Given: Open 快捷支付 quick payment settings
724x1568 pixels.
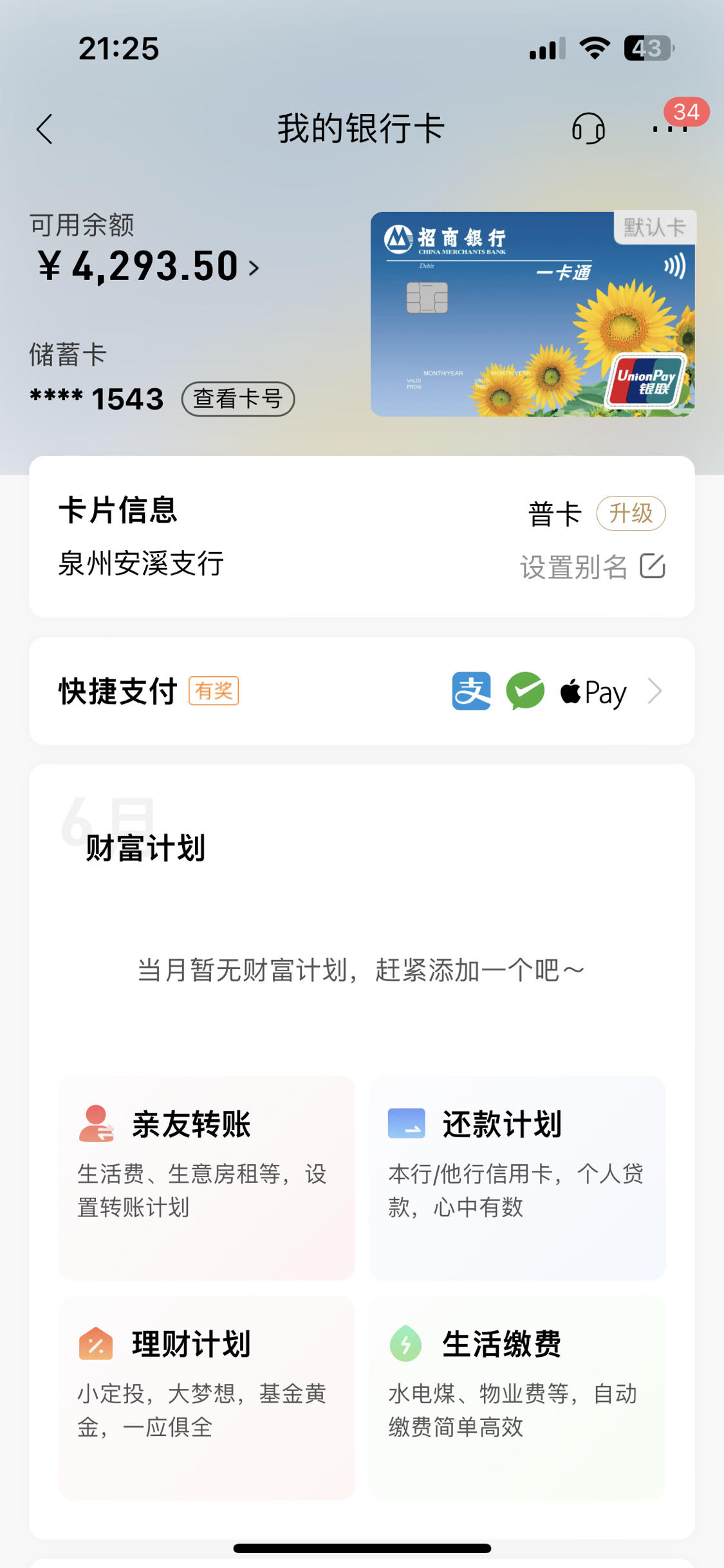Looking at the screenshot, I should [362, 692].
